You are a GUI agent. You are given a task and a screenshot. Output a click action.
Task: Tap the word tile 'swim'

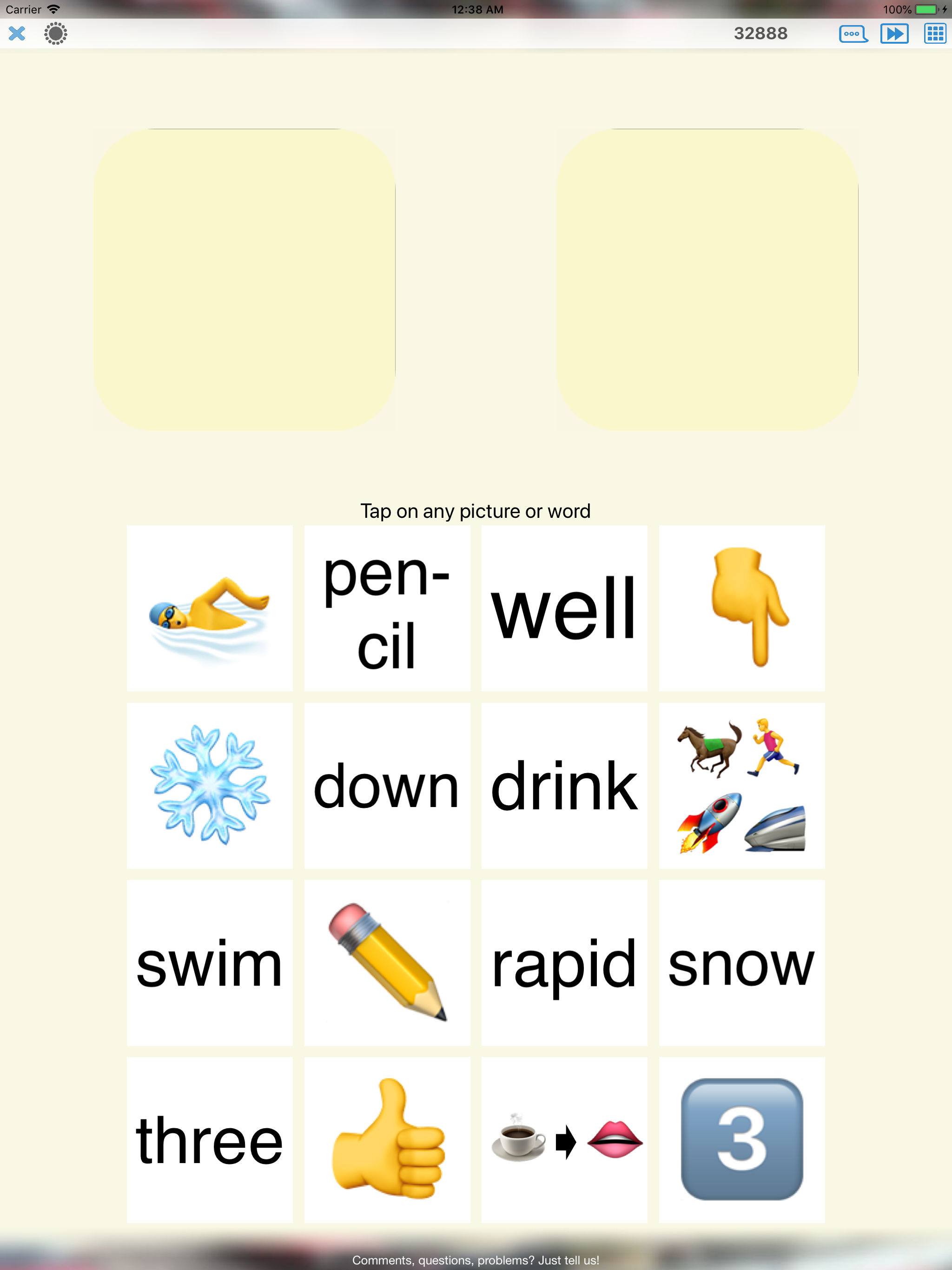[210, 962]
